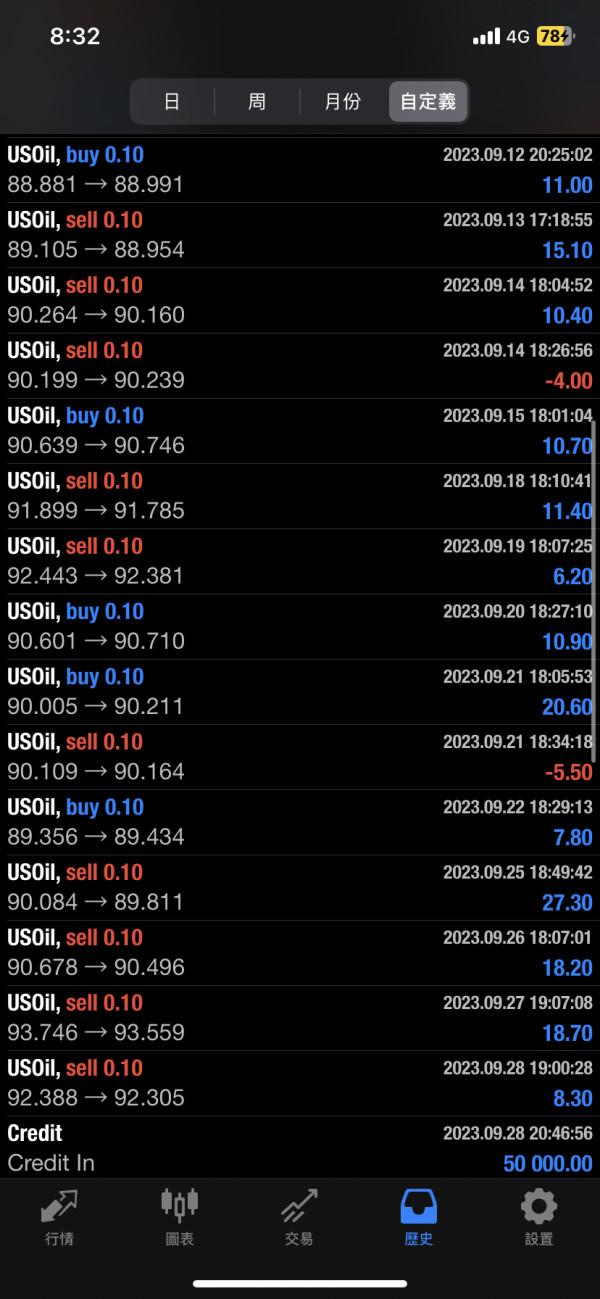Select the 自定義 custom period
The image size is (600, 1299).
pyautogui.click(x=428, y=102)
